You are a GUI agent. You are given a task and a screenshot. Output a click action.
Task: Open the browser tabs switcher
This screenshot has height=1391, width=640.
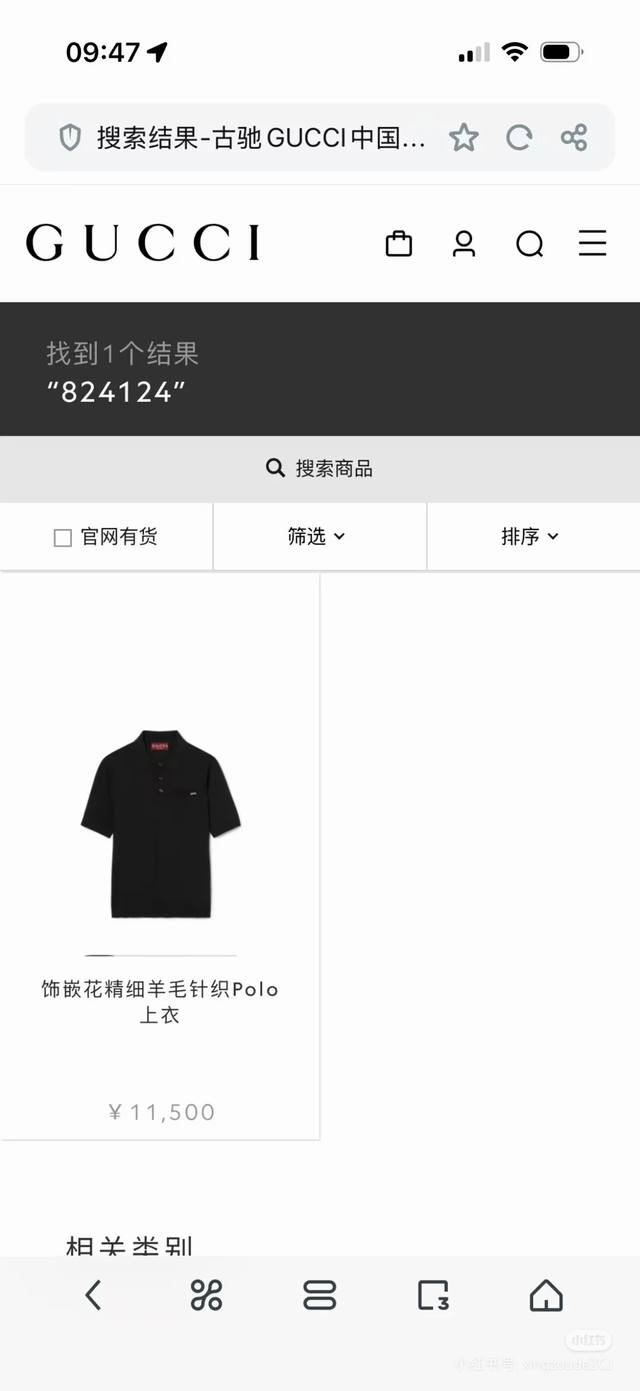coord(320,1296)
